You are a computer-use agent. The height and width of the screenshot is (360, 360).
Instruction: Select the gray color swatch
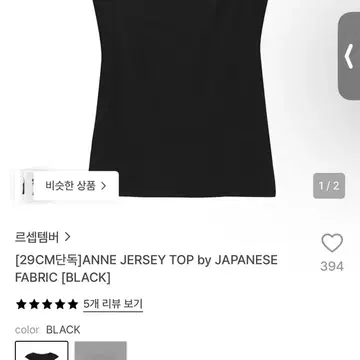coord(101,351)
